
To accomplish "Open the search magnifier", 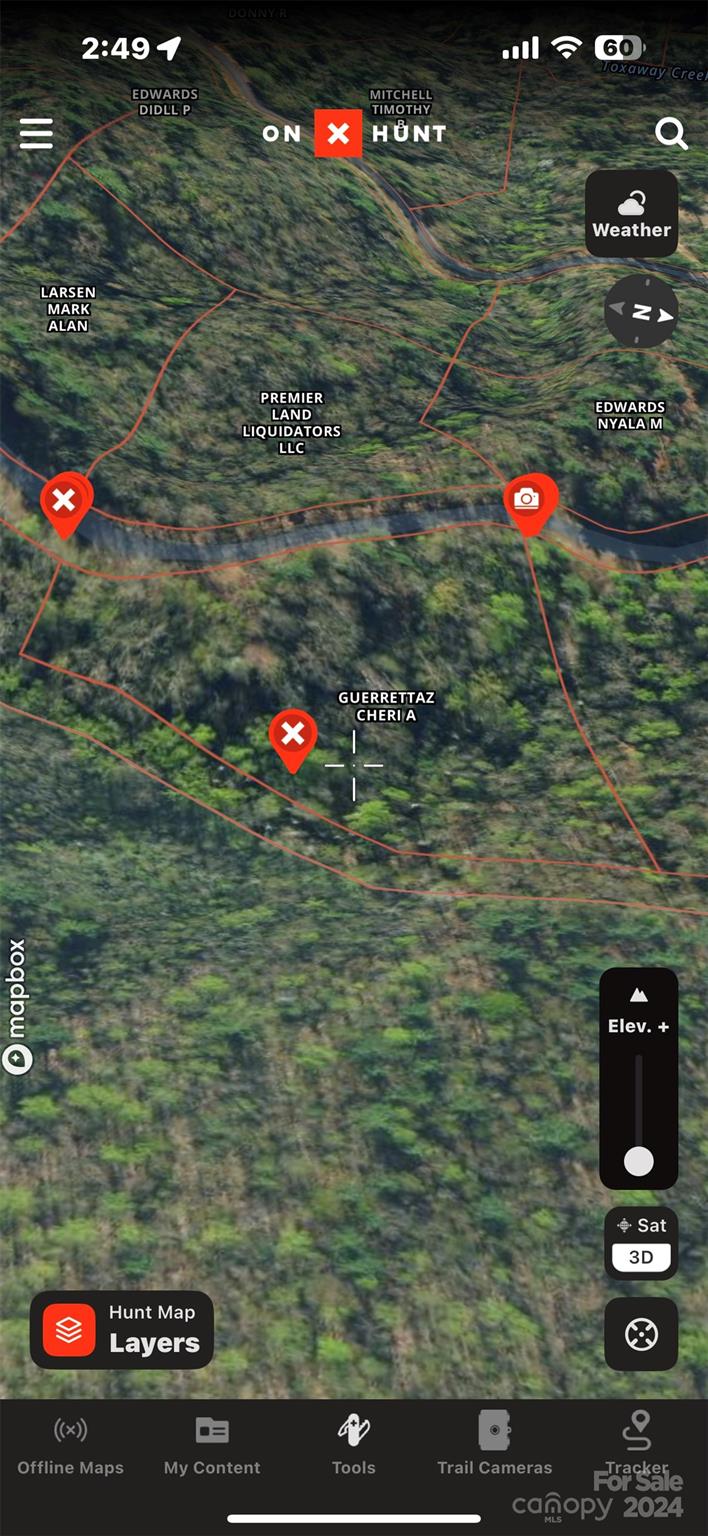I will [x=671, y=133].
